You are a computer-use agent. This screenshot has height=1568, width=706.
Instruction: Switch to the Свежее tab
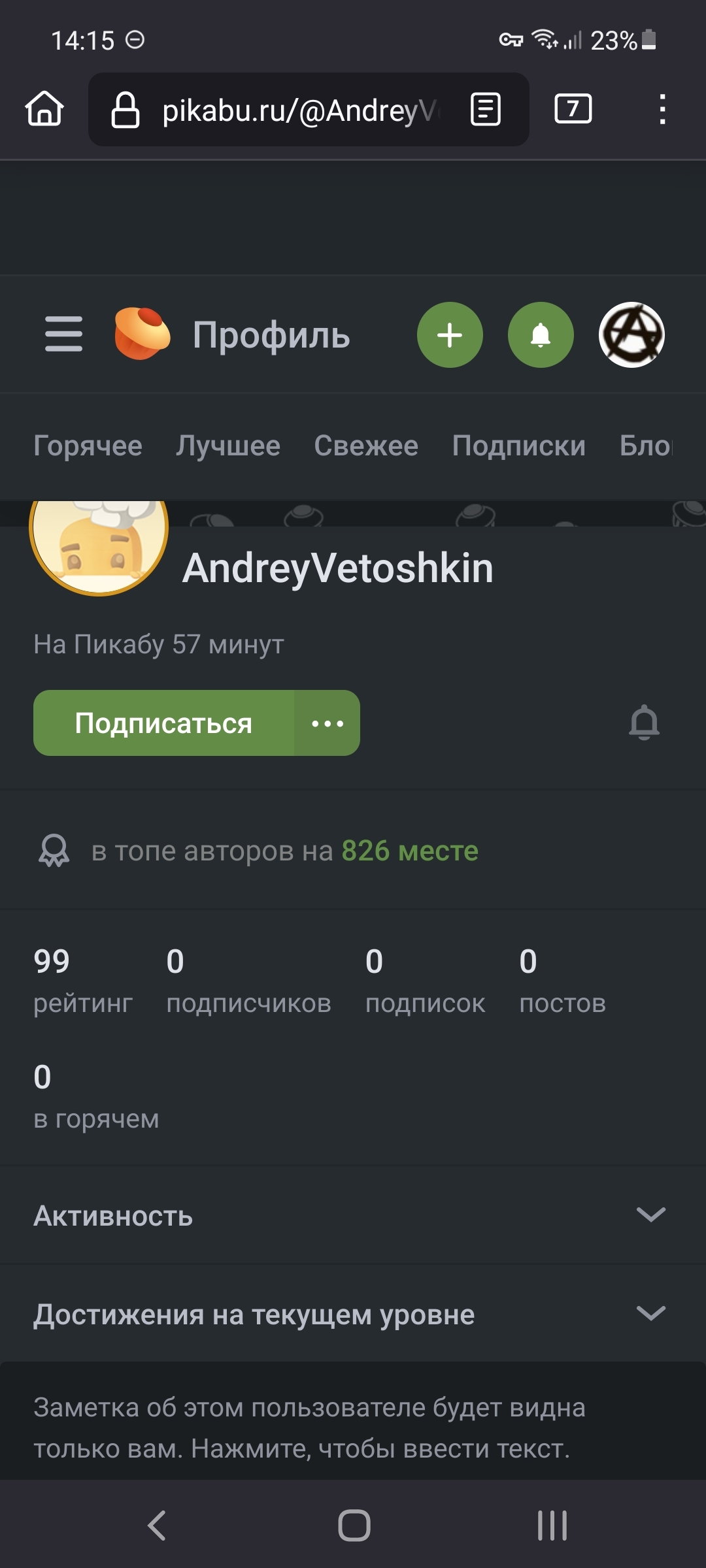click(366, 446)
